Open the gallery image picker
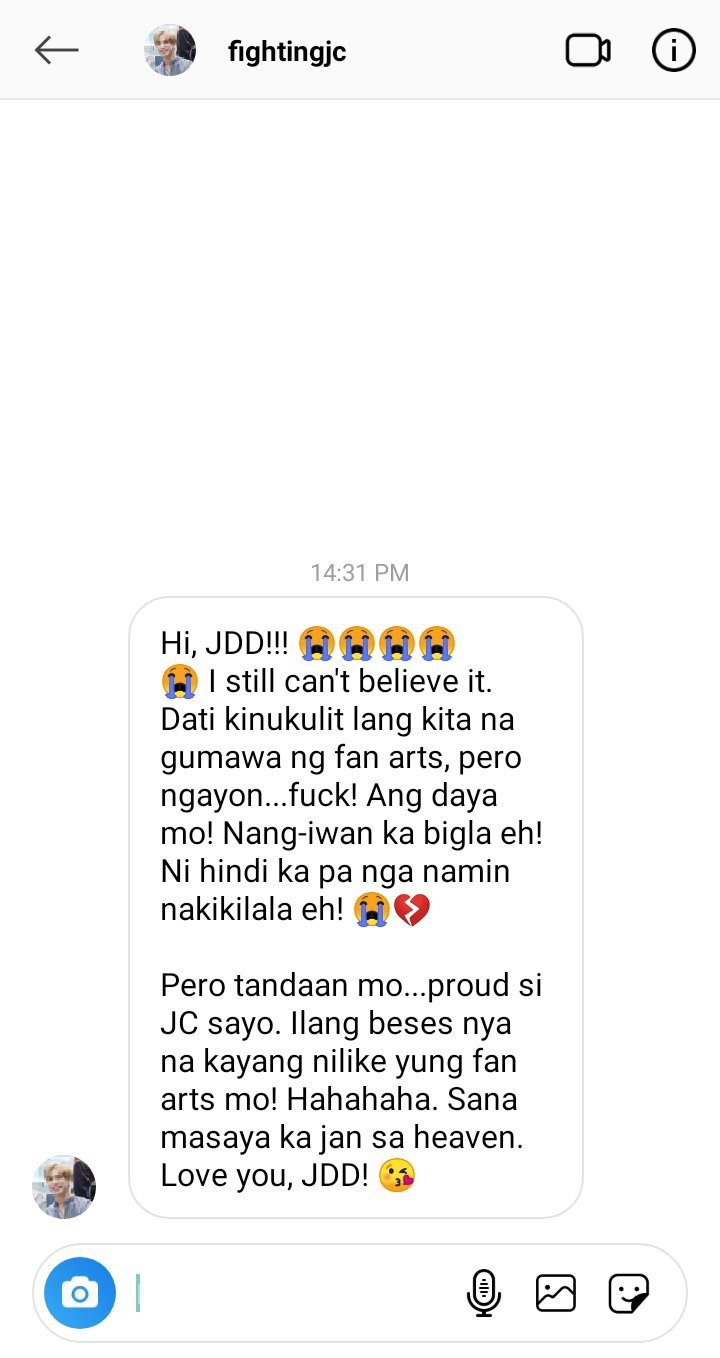The height and width of the screenshot is (1358, 720). [x=556, y=1293]
